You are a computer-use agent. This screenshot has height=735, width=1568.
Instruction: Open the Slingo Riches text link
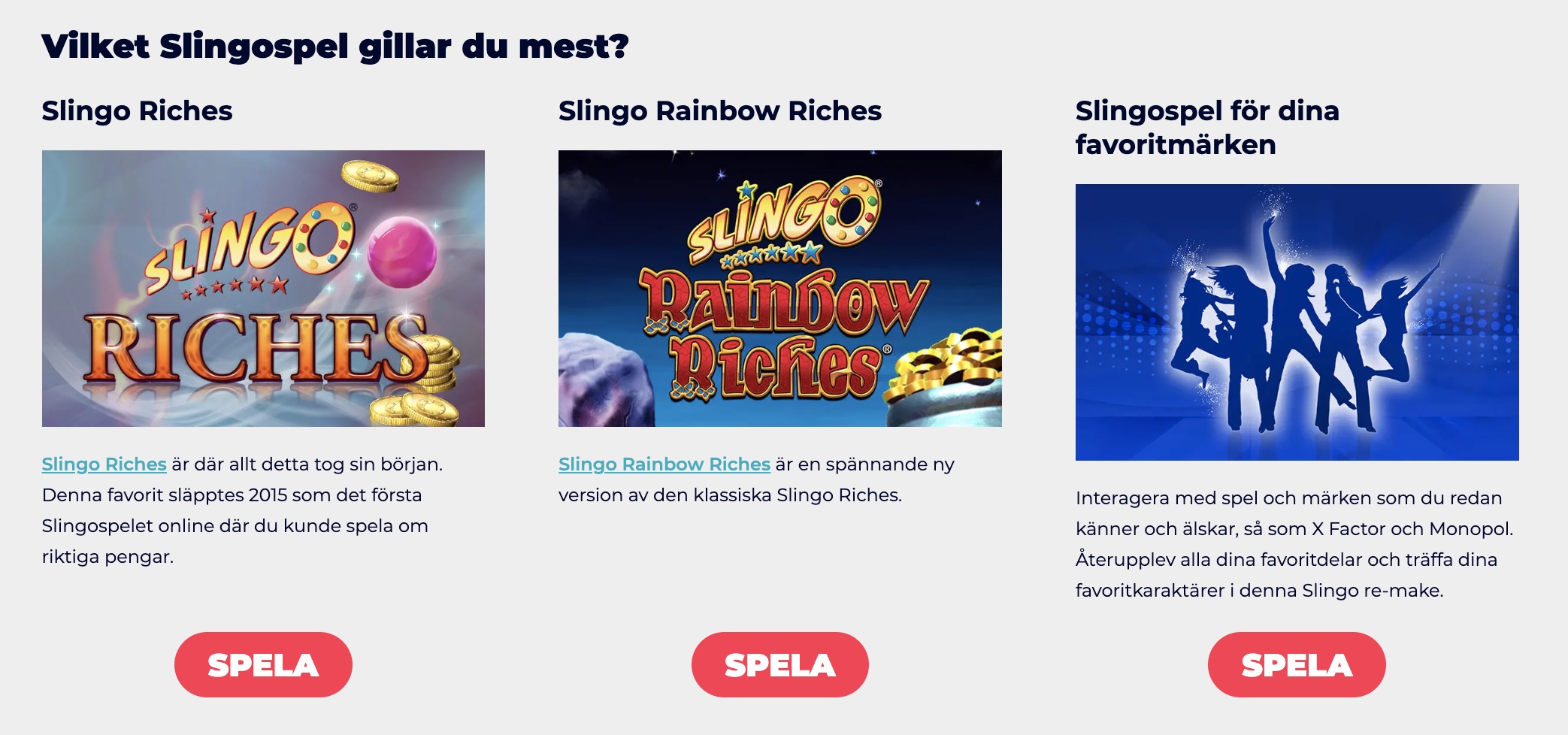[x=104, y=464]
